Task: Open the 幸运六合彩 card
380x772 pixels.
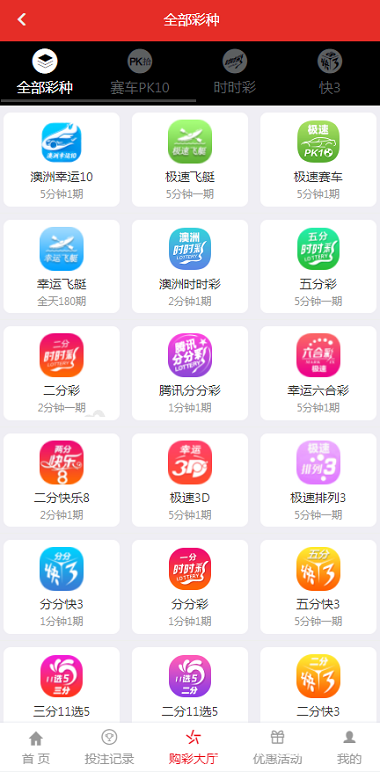Action: pos(318,373)
